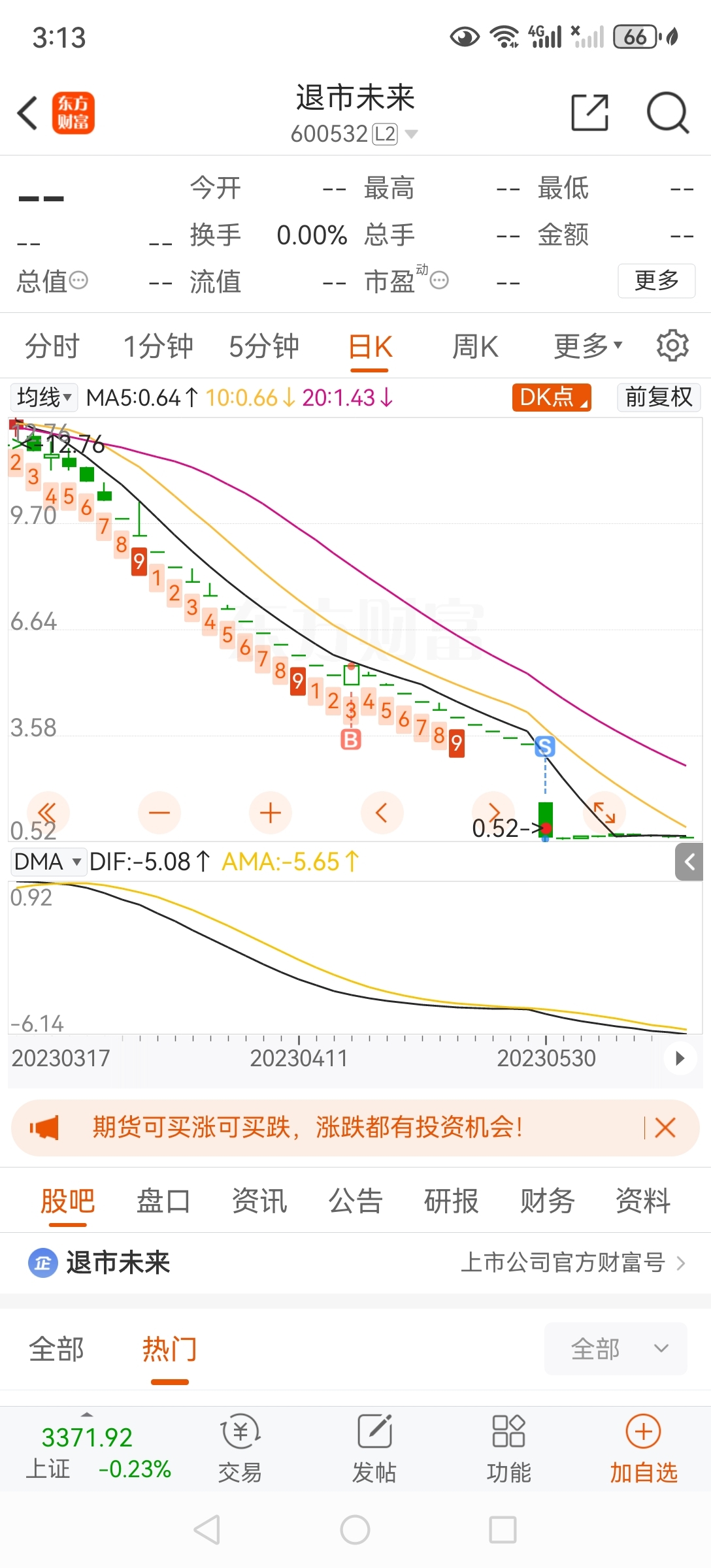Toggle the DK点 signal button
The image size is (711, 1568).
click(x=552, y=397)
